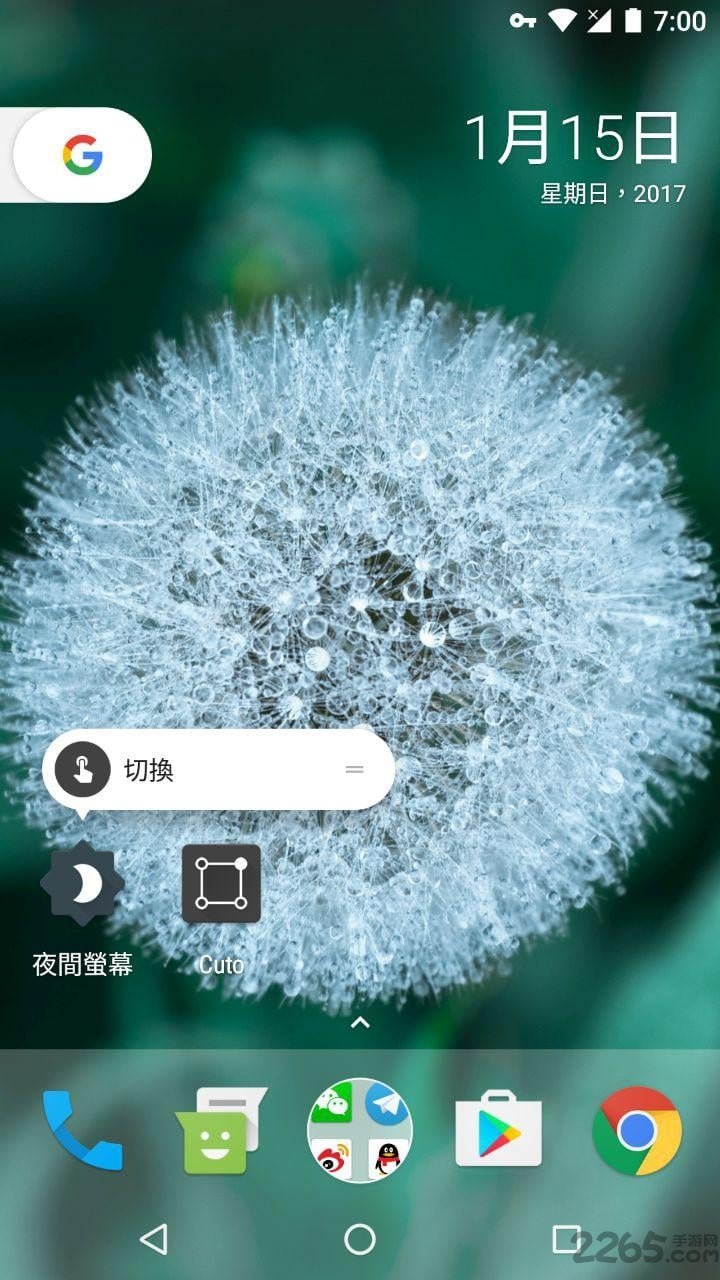Open the social apps folder
The height and width of the screenshot is (1280, 720).
click(360, 1131)
